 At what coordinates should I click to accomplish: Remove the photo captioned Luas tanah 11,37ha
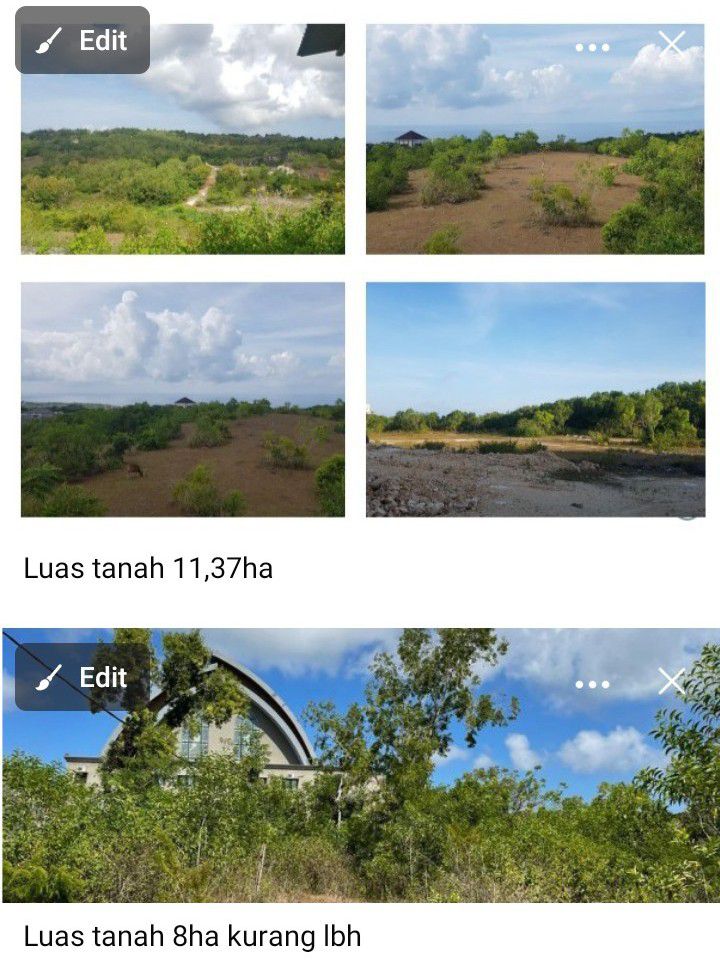(x=672, y=44)
